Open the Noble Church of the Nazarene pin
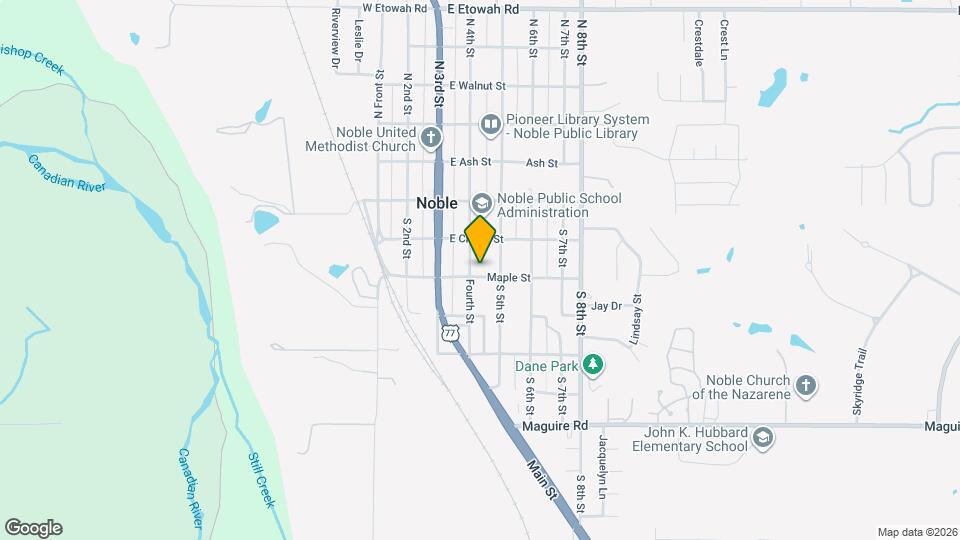This screenshot has height=540, width=960. [x=807, y=385]
